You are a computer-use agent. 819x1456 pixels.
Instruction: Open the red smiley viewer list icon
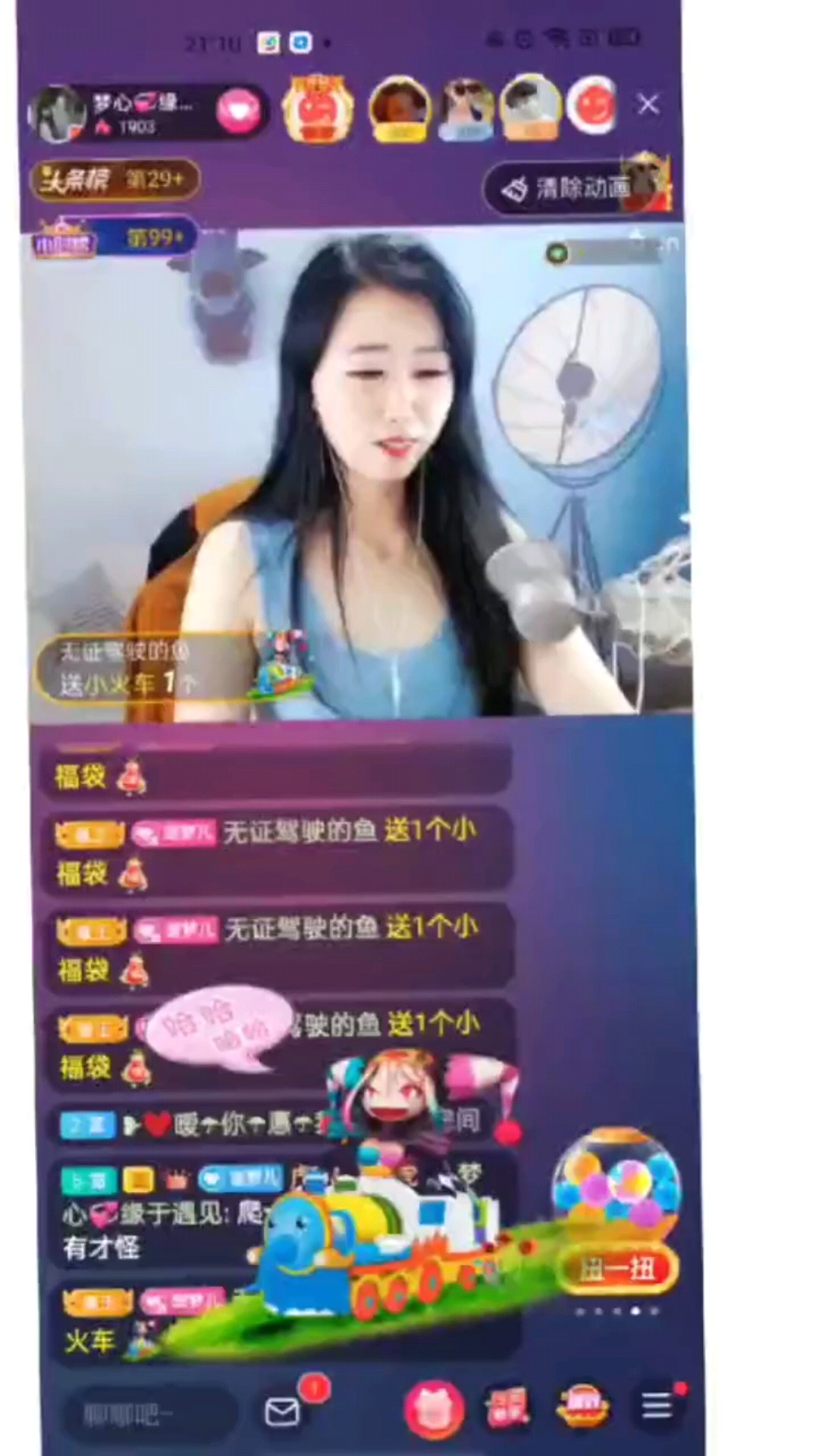592,105
